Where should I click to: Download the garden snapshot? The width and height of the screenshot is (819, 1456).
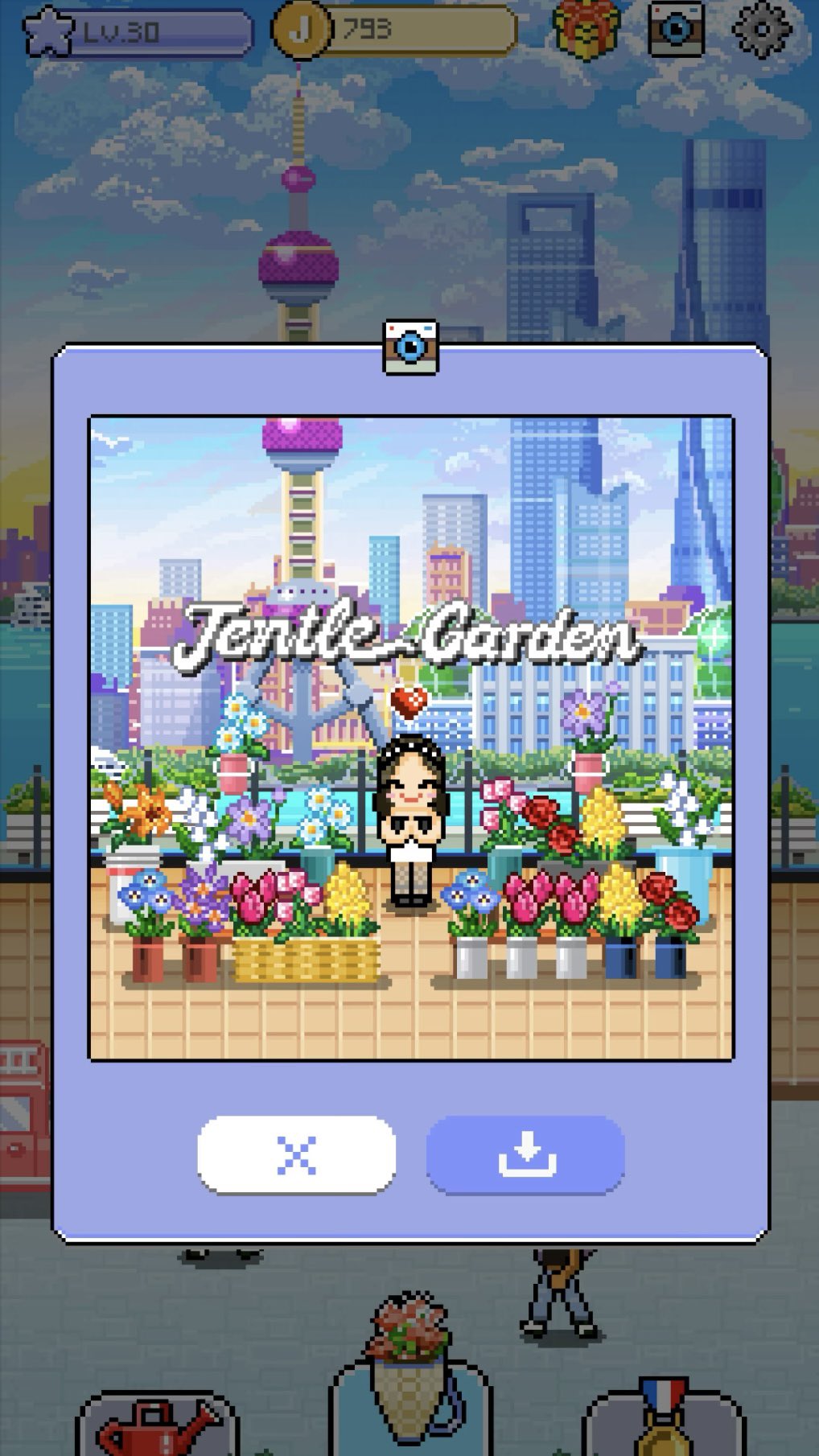(525, 1154)
